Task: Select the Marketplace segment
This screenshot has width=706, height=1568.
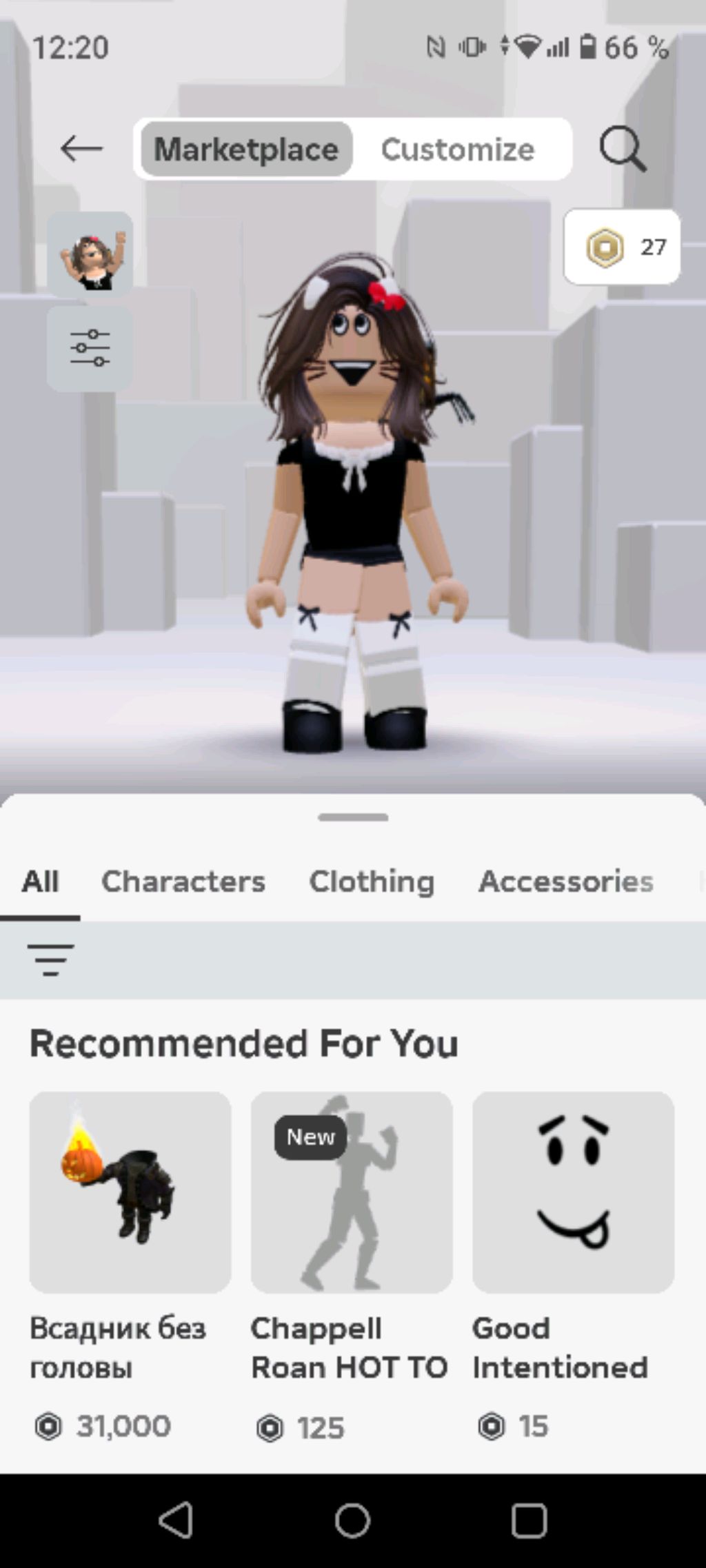Action: 246,150
